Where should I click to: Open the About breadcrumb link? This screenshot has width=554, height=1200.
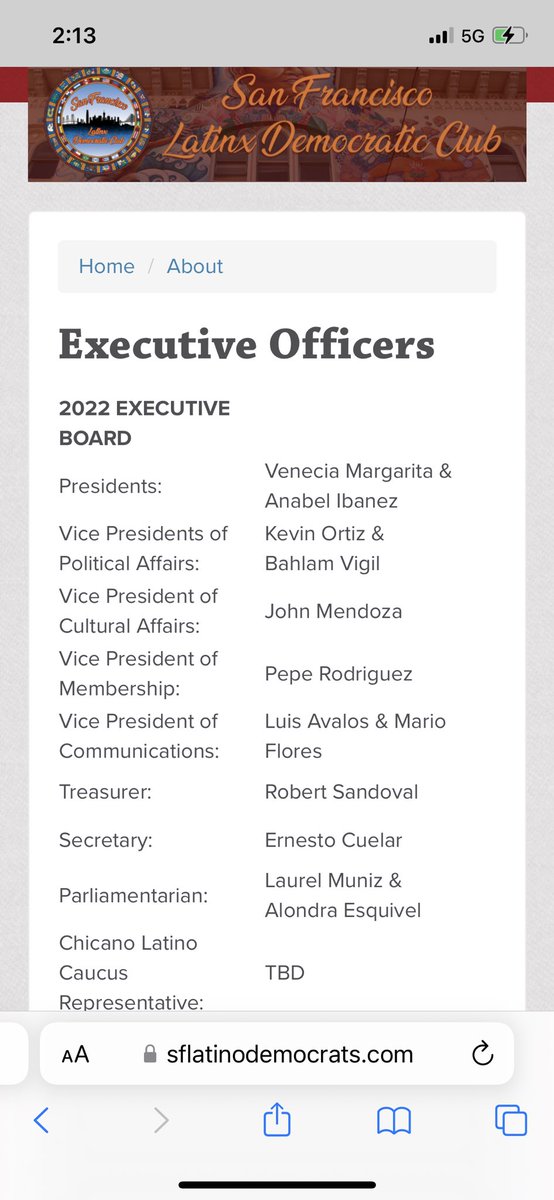click(x=195, y=266)
